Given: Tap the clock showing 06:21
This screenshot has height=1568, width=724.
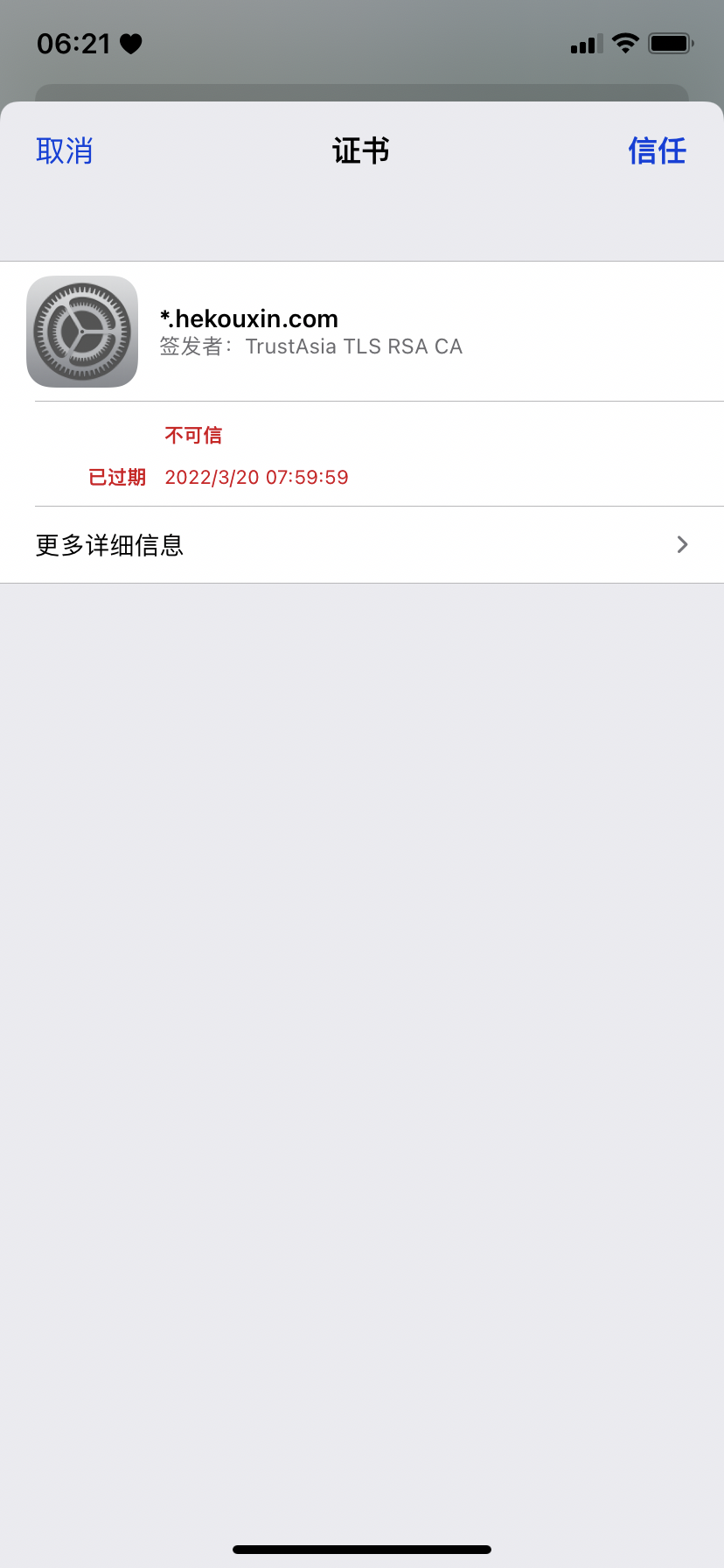Looking at the screenshot, I should pos(75,44).
